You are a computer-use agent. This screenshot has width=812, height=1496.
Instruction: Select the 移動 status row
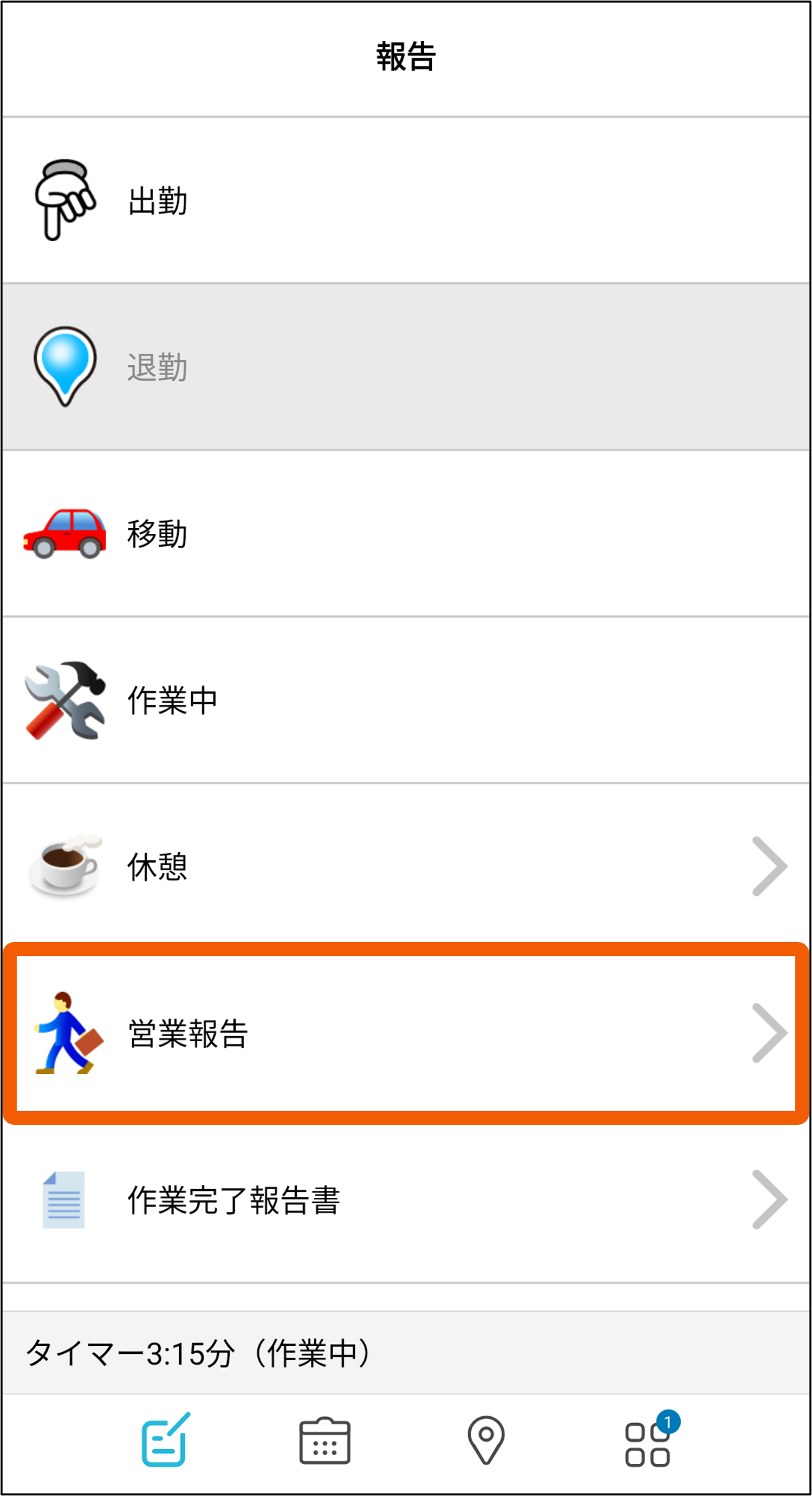click(405, 533)
